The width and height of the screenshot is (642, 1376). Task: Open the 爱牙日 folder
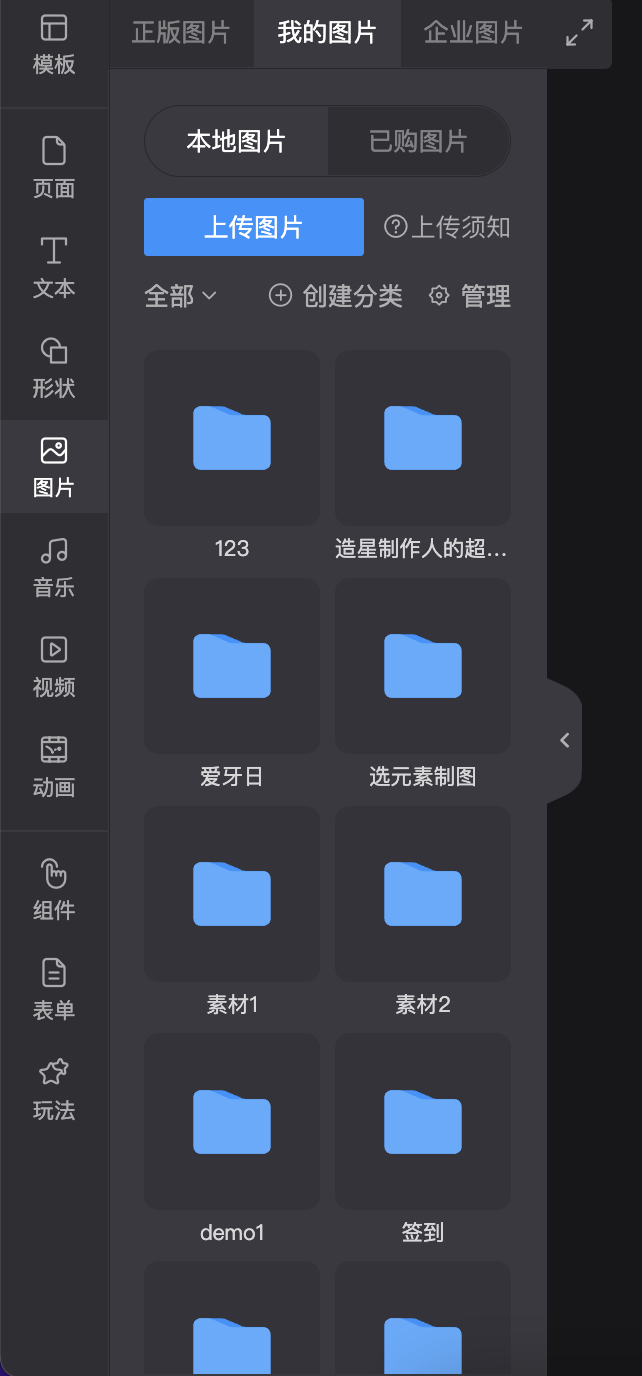(232, 683)
